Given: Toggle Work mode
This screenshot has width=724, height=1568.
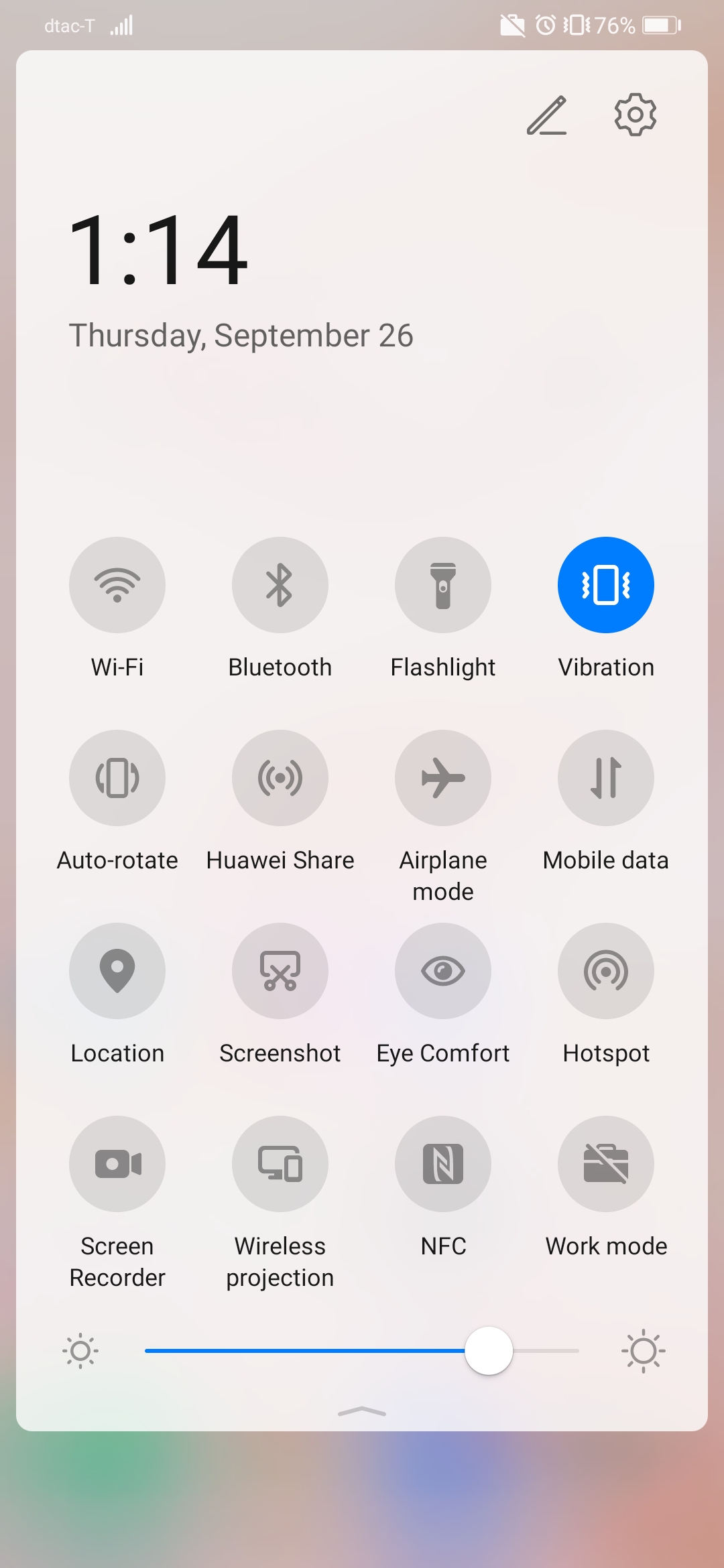Looking at the screenshot, I should [x=606, y=1164].
